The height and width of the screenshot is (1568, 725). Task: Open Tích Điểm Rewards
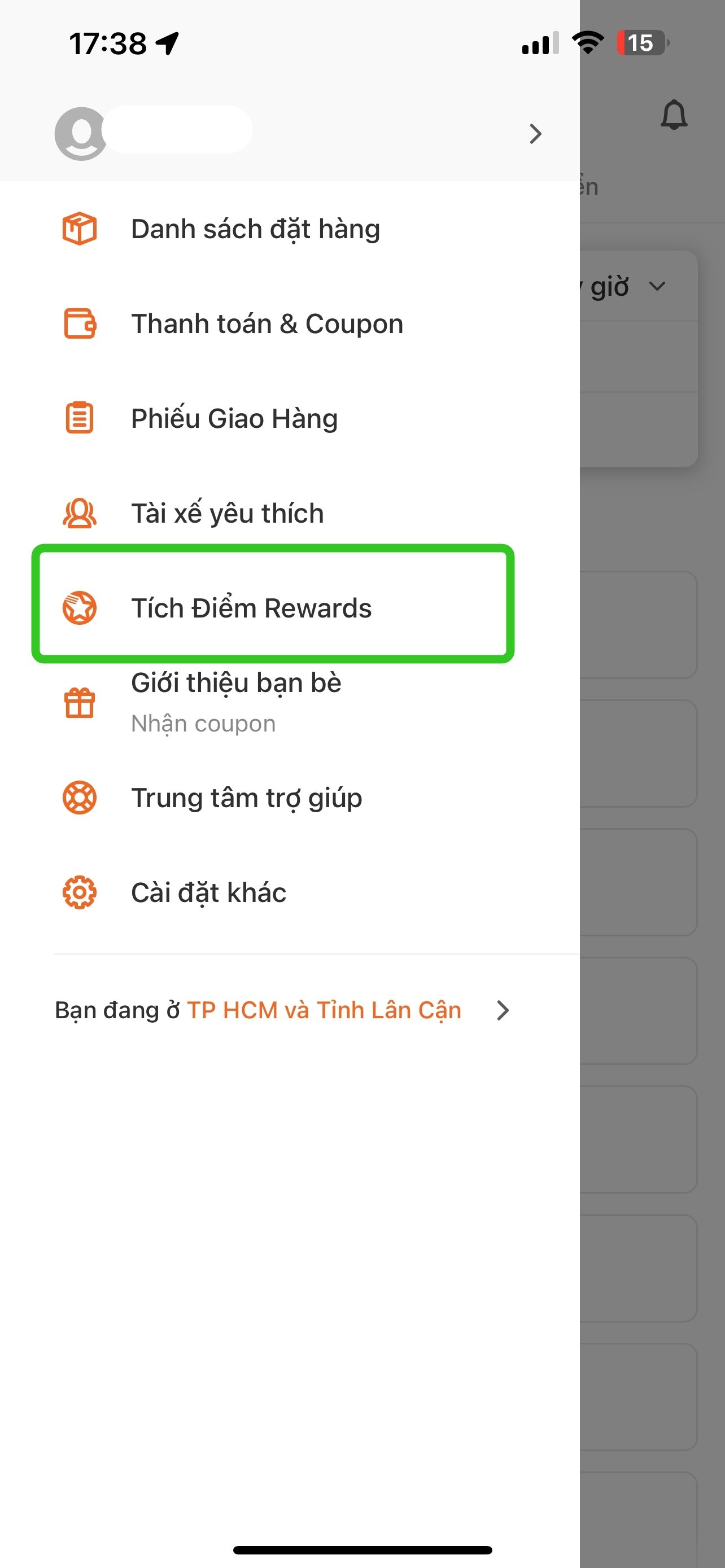[x=251, y=608]
